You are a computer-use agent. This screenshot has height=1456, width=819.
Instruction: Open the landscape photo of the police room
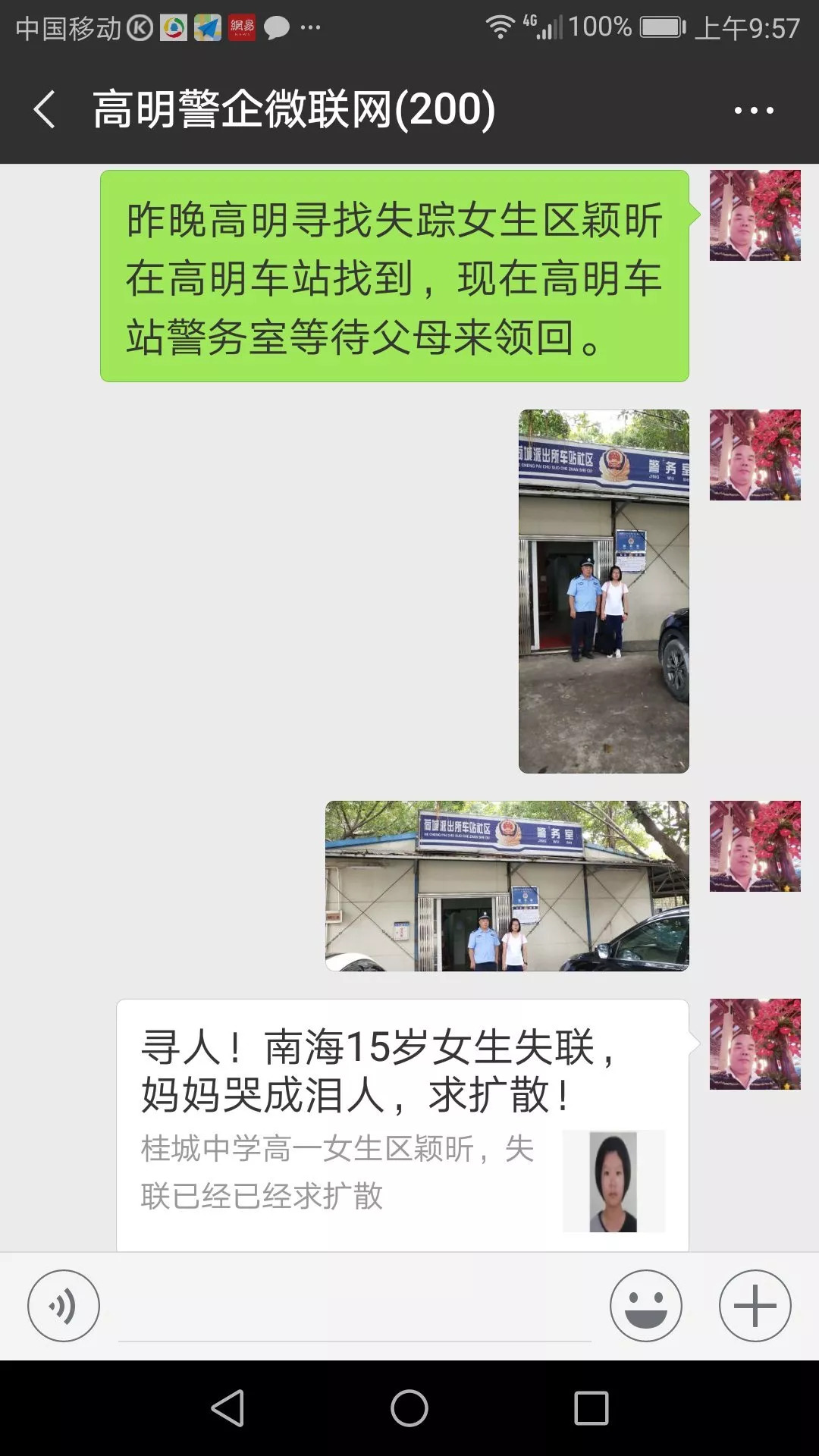pos(507,886)
